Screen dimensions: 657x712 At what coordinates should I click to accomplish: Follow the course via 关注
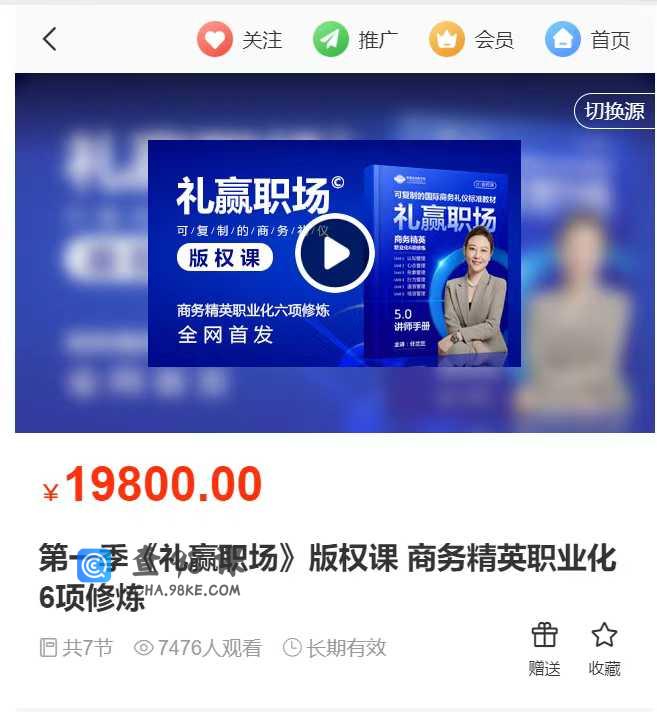pyautogui.click(x=240, y=40)
